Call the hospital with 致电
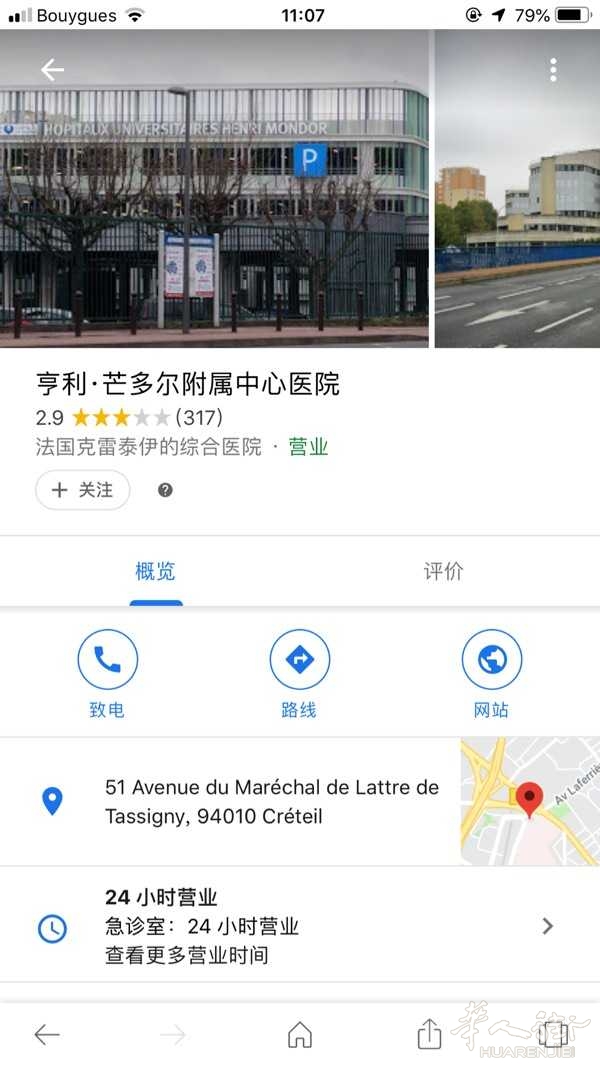The image size is (600, 1067). (107, 674)
